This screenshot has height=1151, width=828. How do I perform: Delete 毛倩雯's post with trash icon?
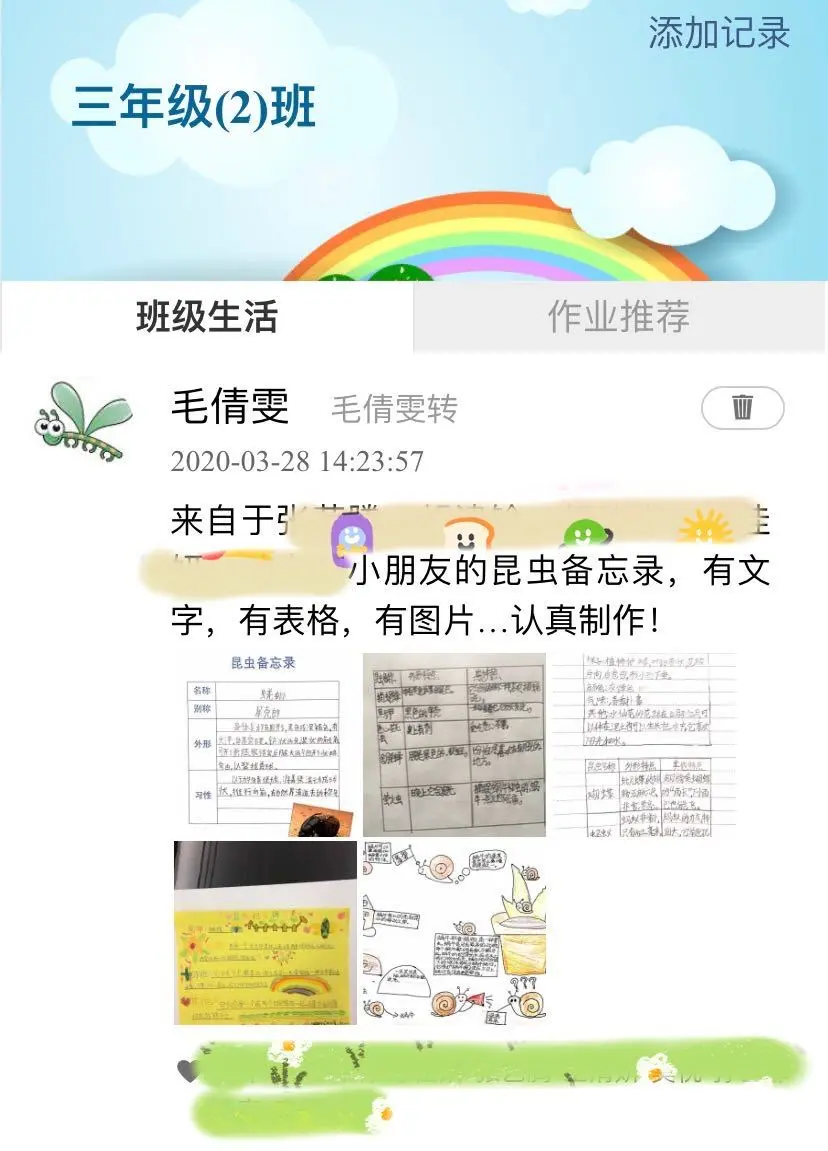tap(742, 407)
